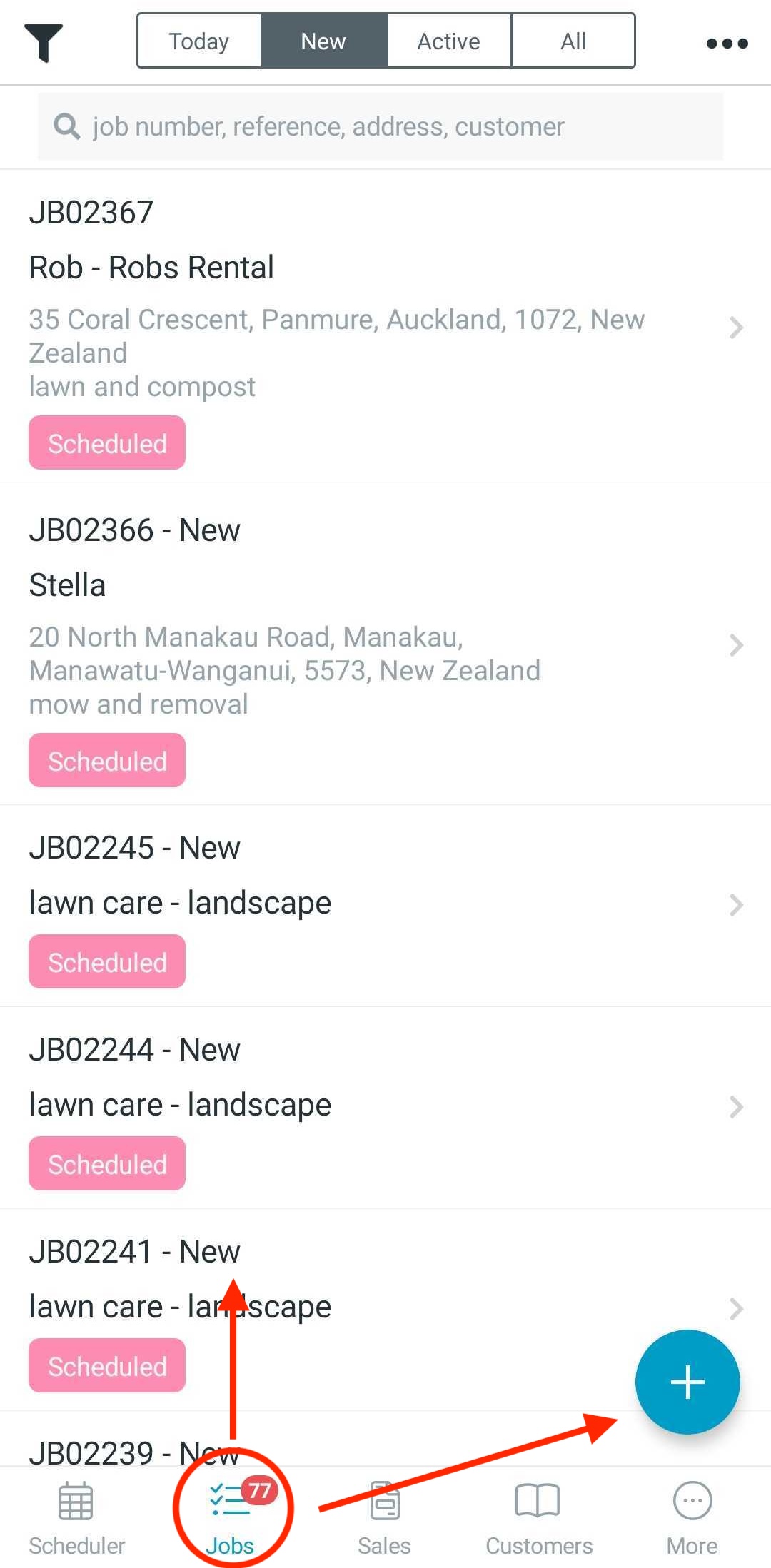Switch to the Today tab
Screen dimensions: 771x1568
tap(198, 41)
